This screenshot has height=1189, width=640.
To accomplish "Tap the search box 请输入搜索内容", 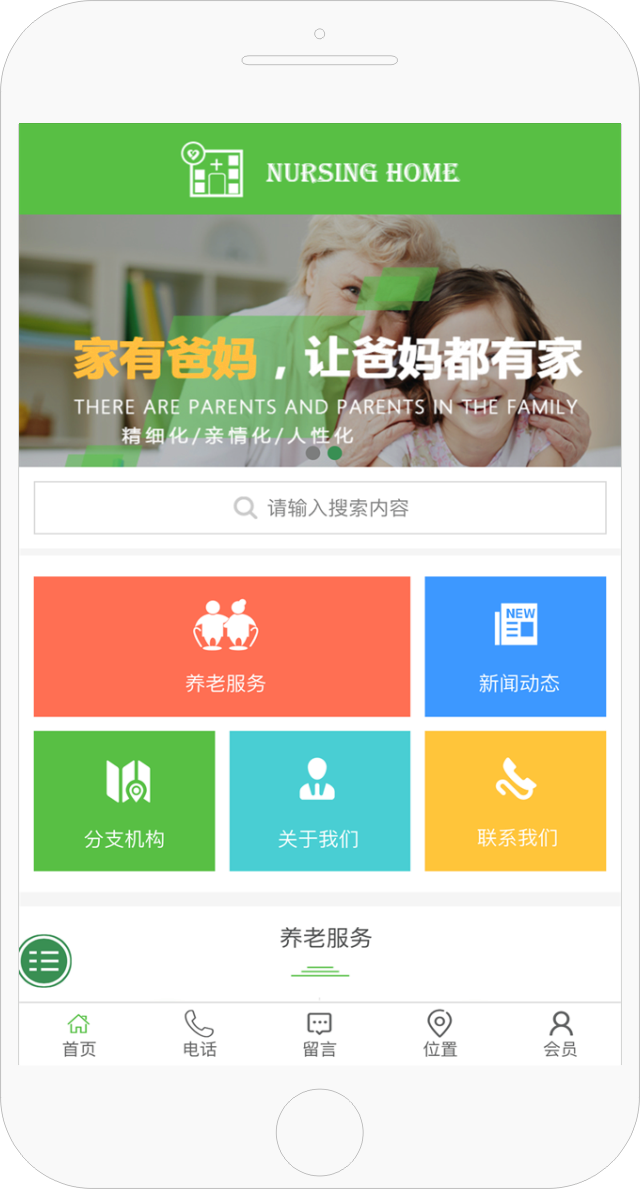I will pyautogui.click(x=320, y=508).
